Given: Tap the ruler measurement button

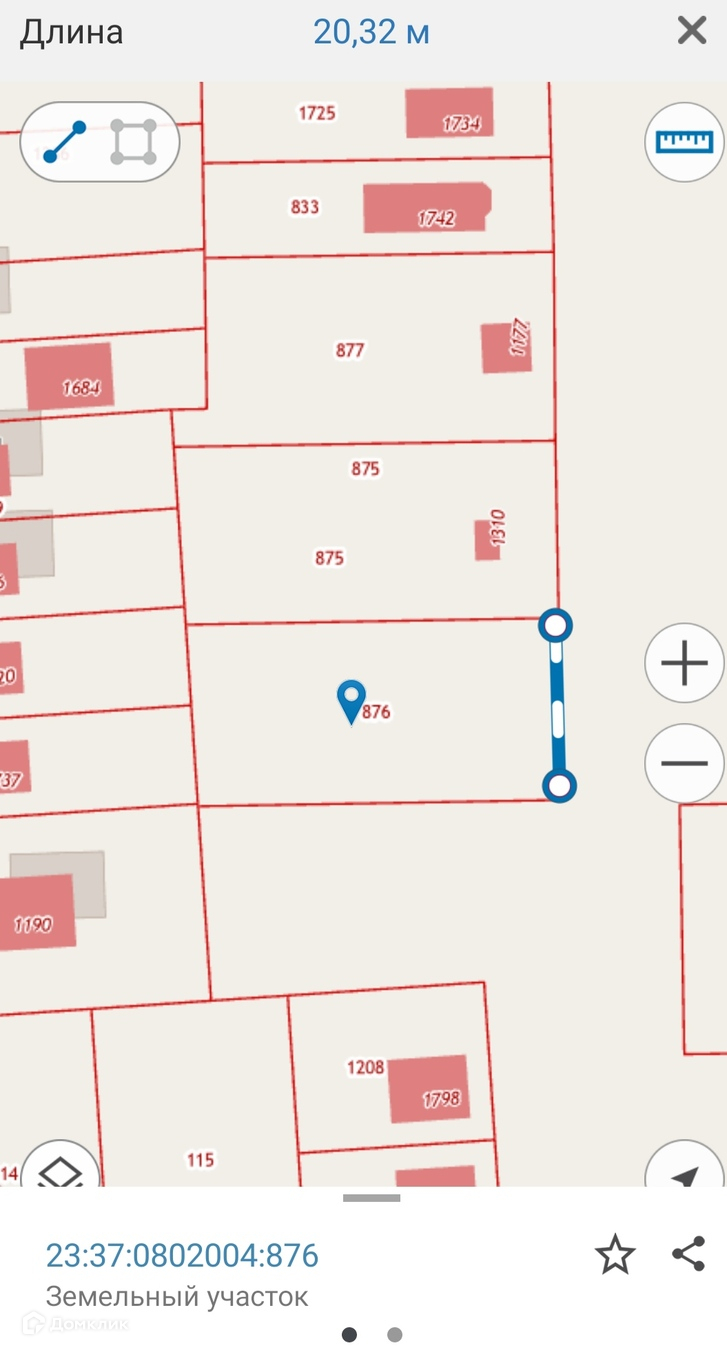Looking at the screenshot, I should pos(685,141).
